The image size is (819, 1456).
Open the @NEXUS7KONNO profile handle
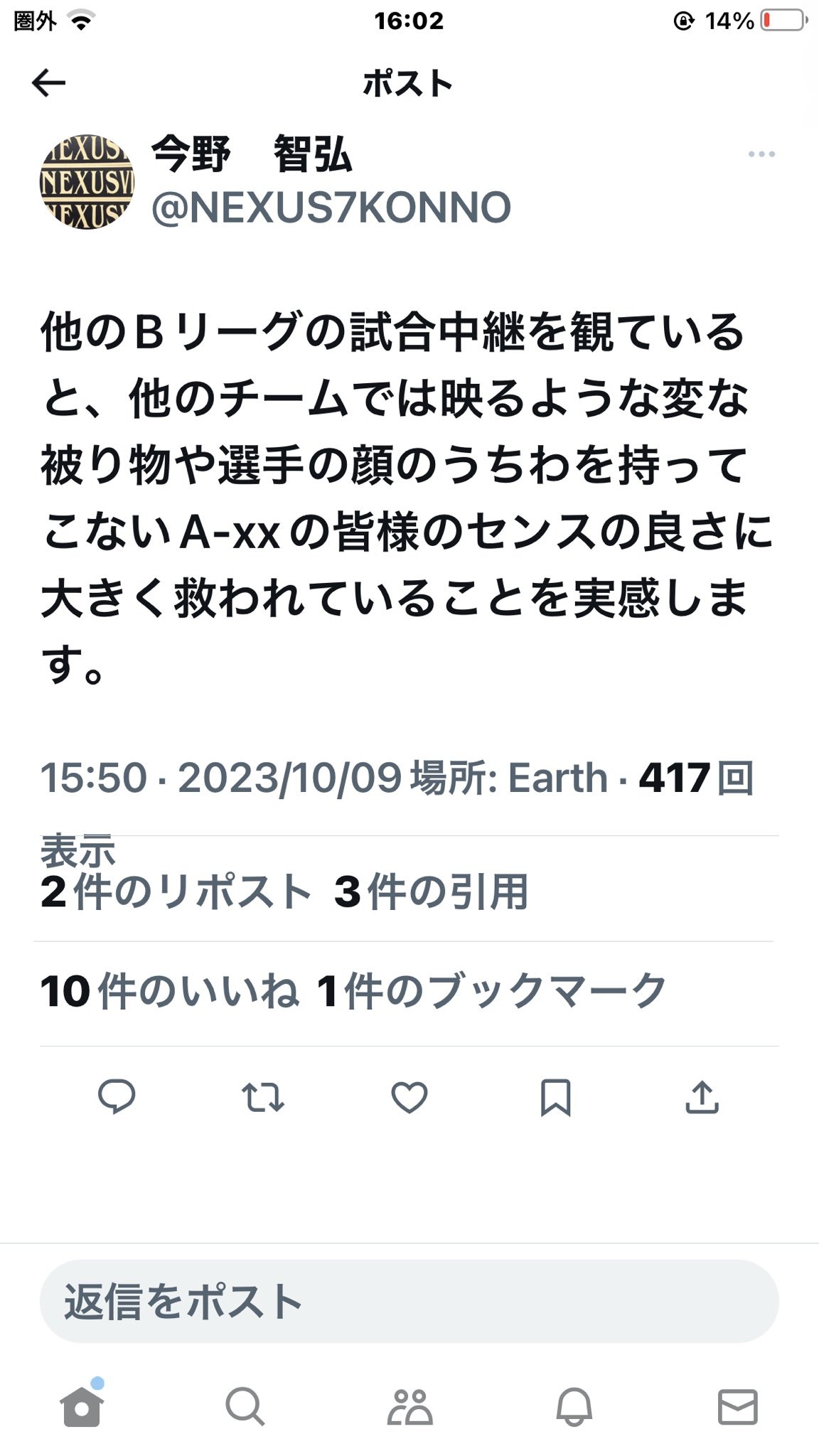click(331, 208)
